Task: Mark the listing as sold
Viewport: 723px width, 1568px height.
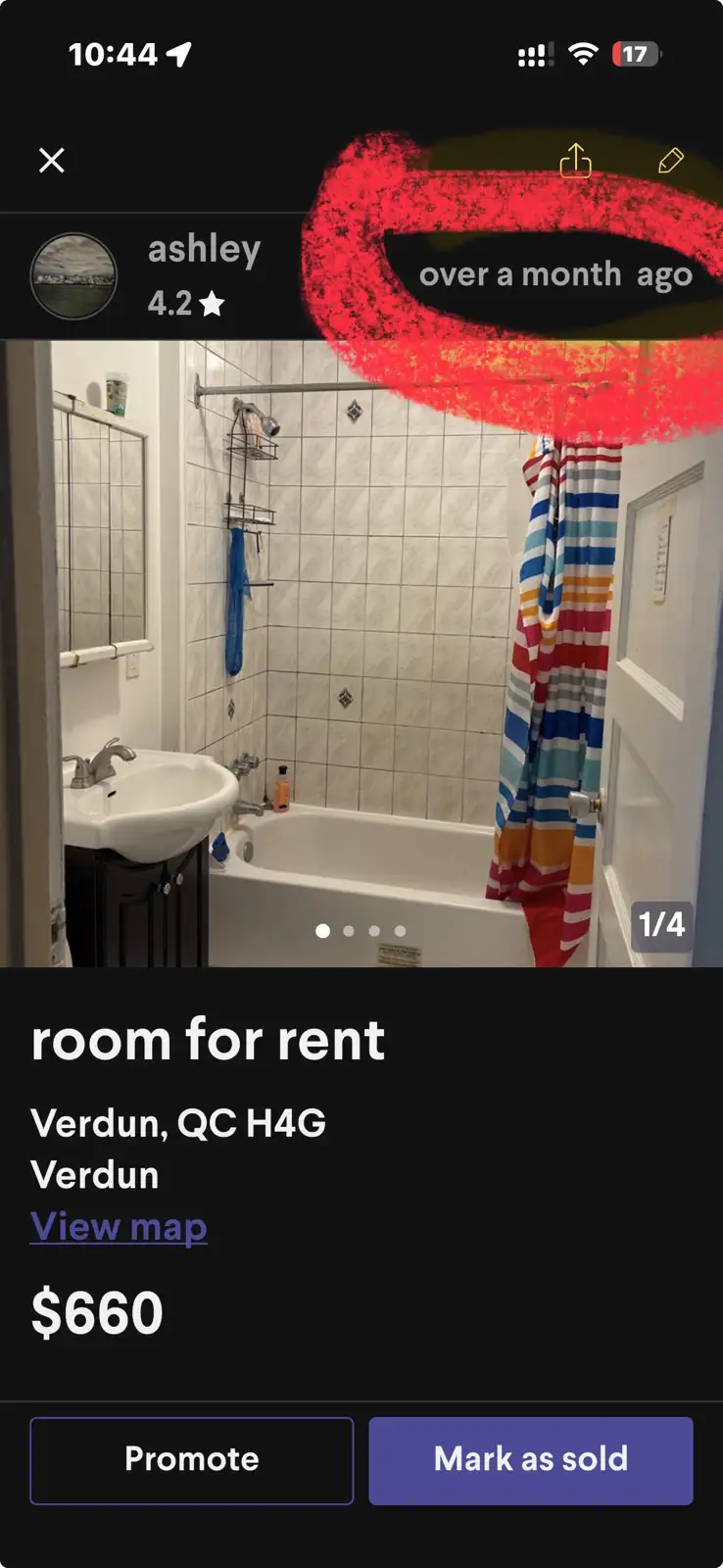Action: click(x=531, y=1460)
